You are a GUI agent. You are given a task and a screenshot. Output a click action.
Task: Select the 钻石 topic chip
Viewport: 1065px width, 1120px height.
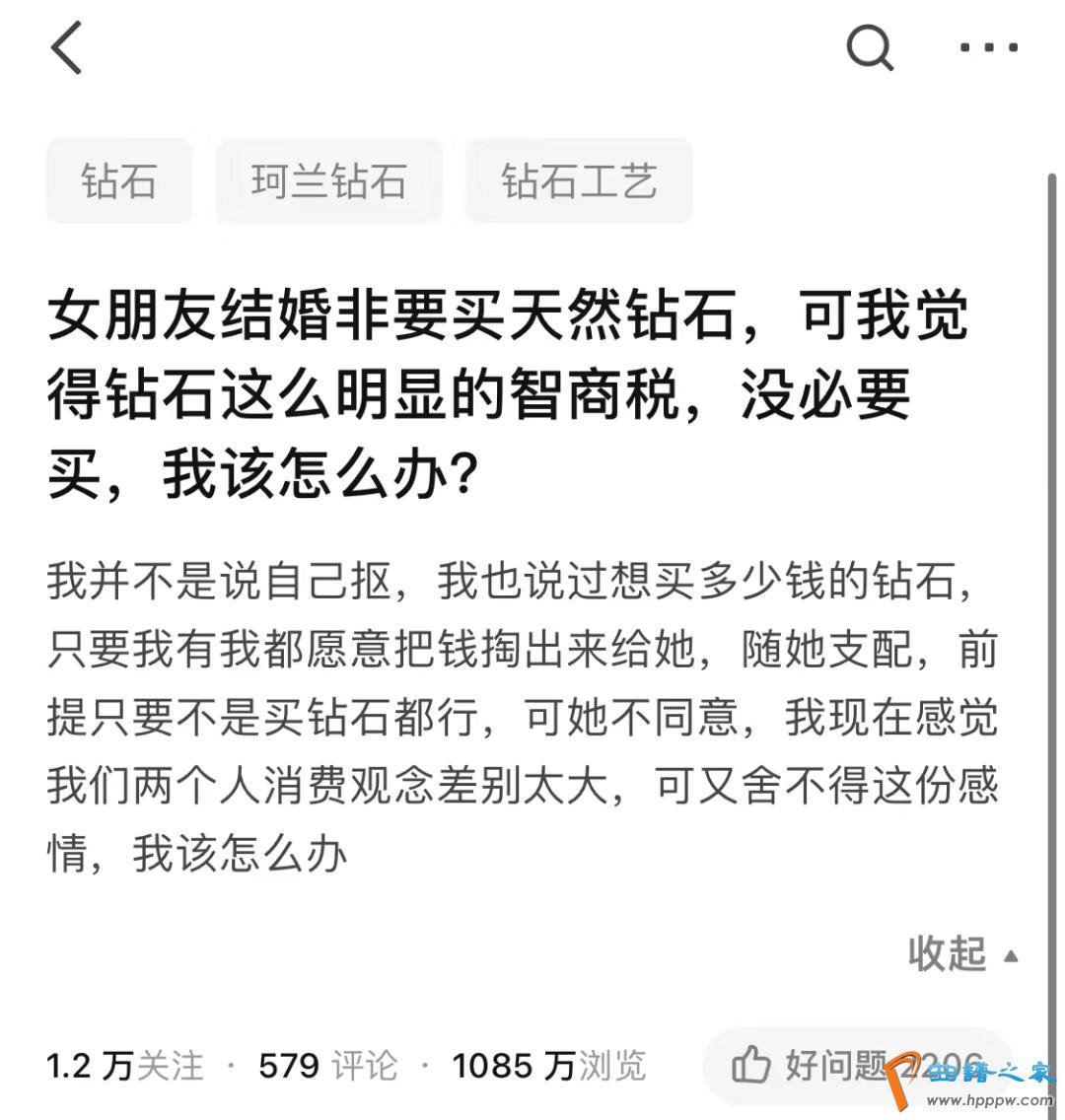point(119,181)
